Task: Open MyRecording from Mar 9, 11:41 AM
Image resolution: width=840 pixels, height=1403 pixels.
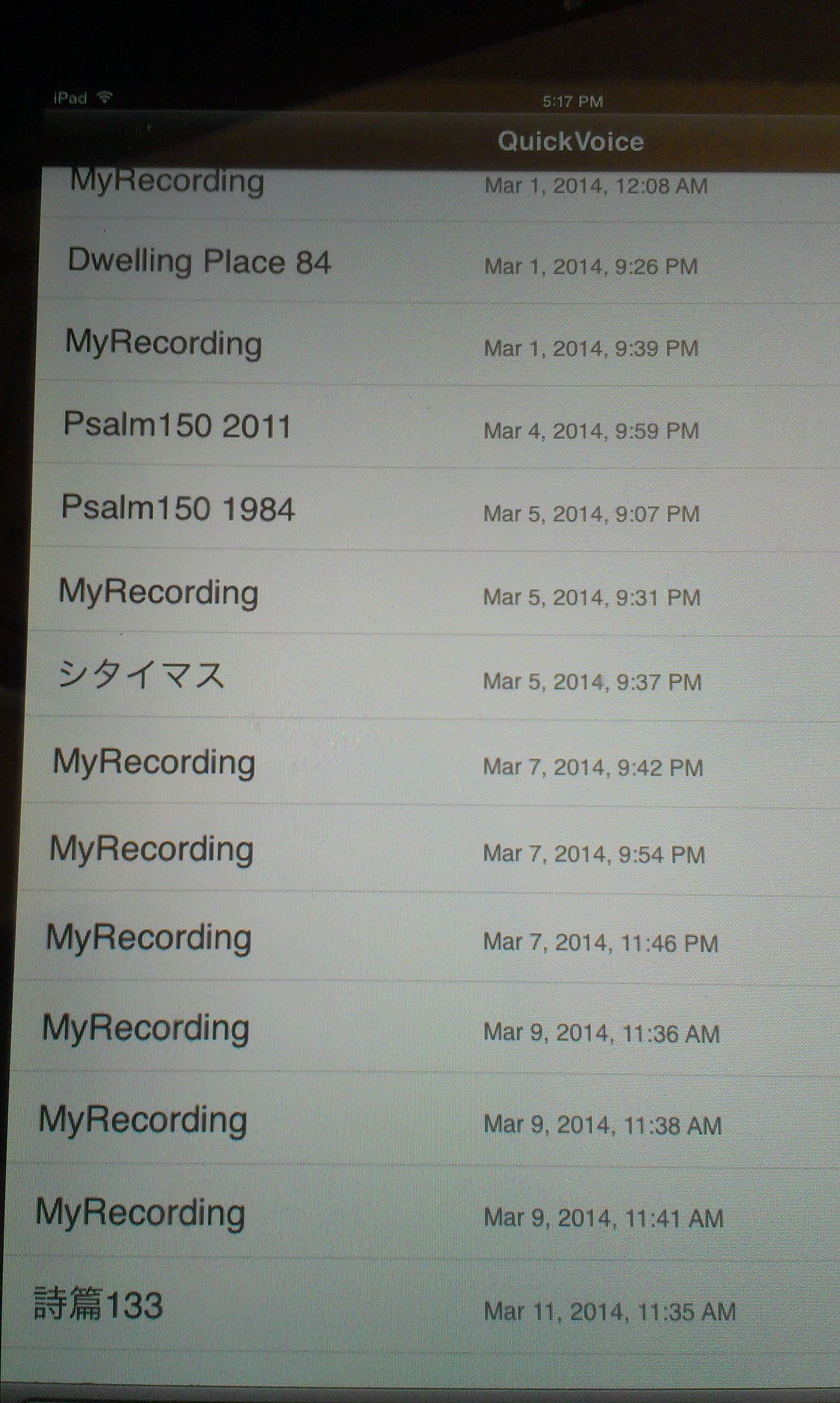Action: 140,1213
